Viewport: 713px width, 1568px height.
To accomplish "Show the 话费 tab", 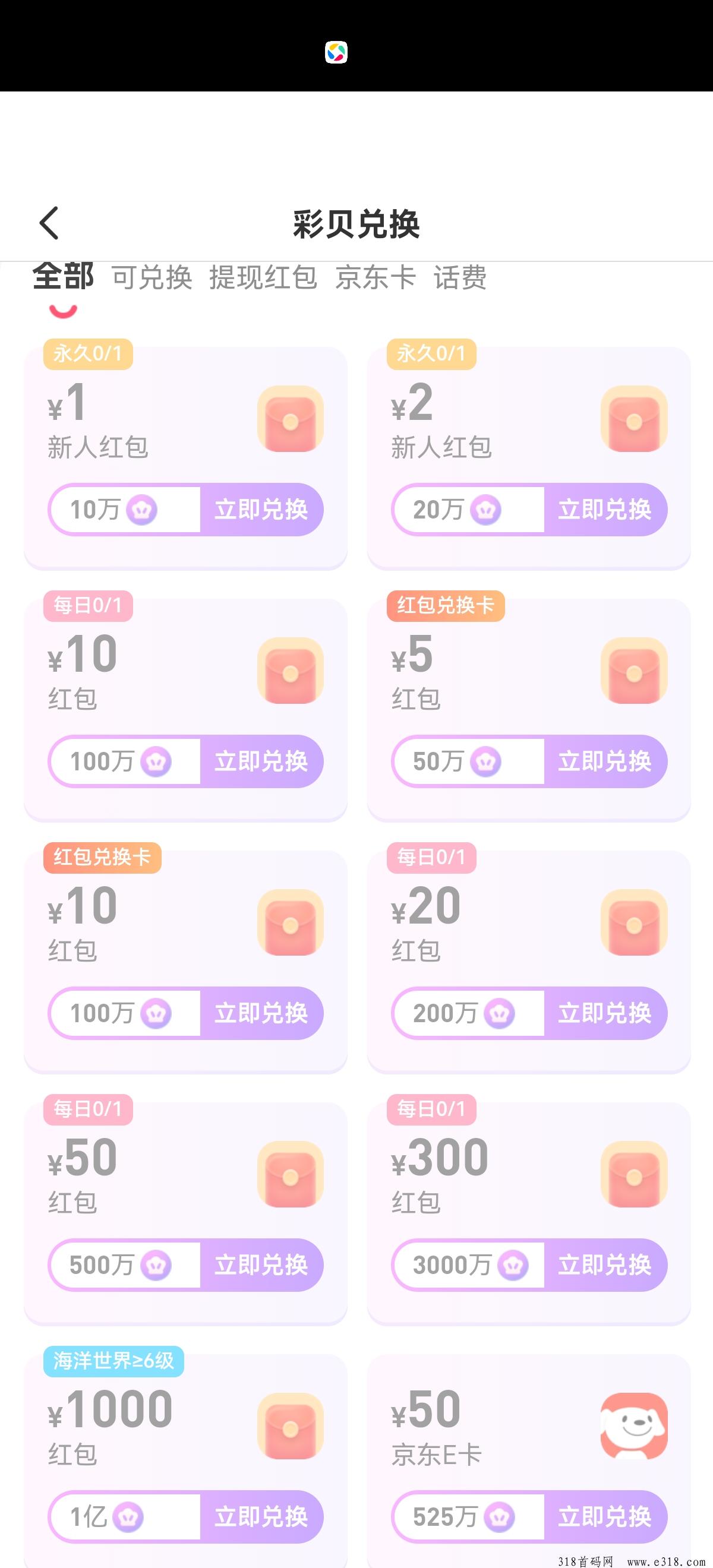I will [460, 278].
